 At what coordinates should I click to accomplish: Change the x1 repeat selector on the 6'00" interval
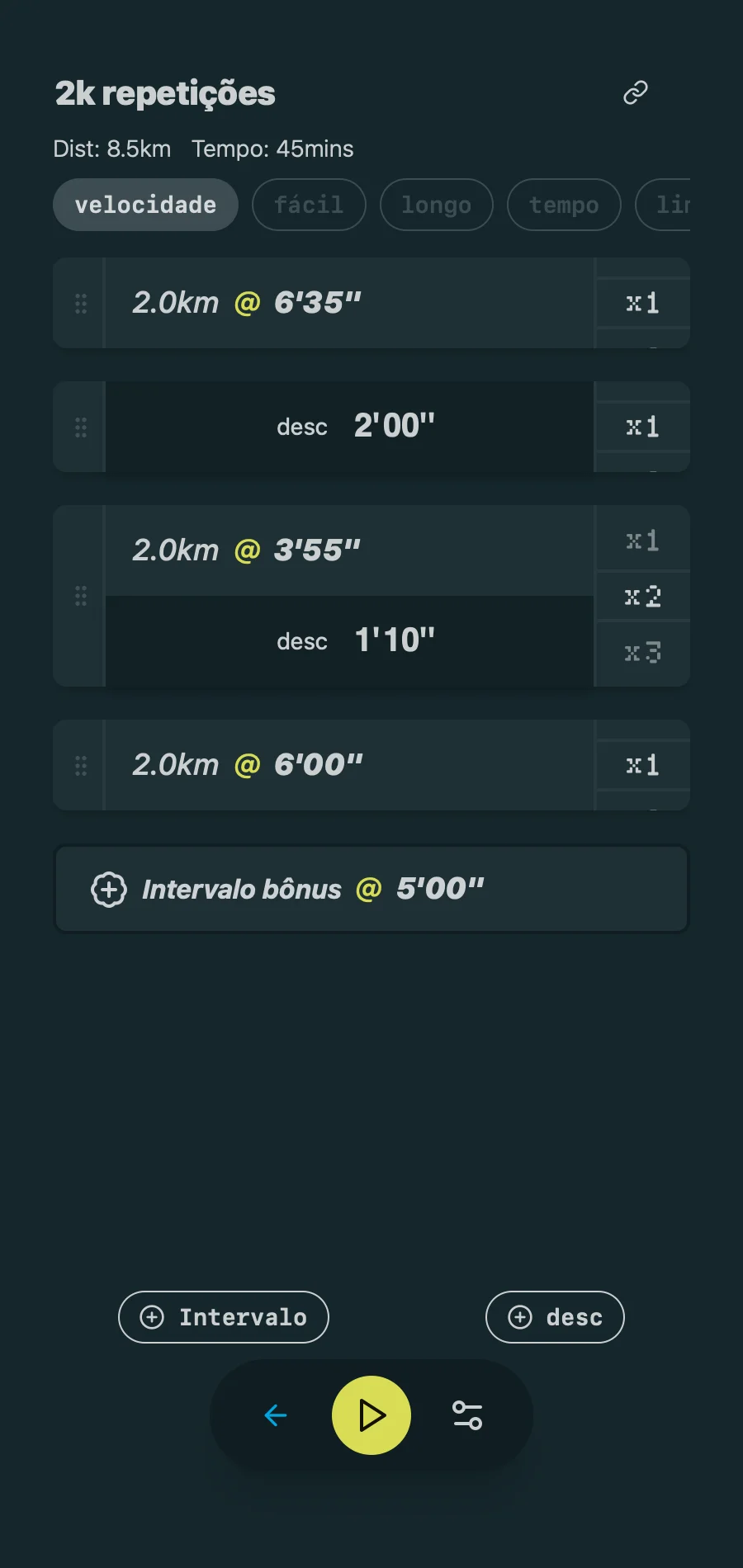pyautogui.click(x=641, y=764)
